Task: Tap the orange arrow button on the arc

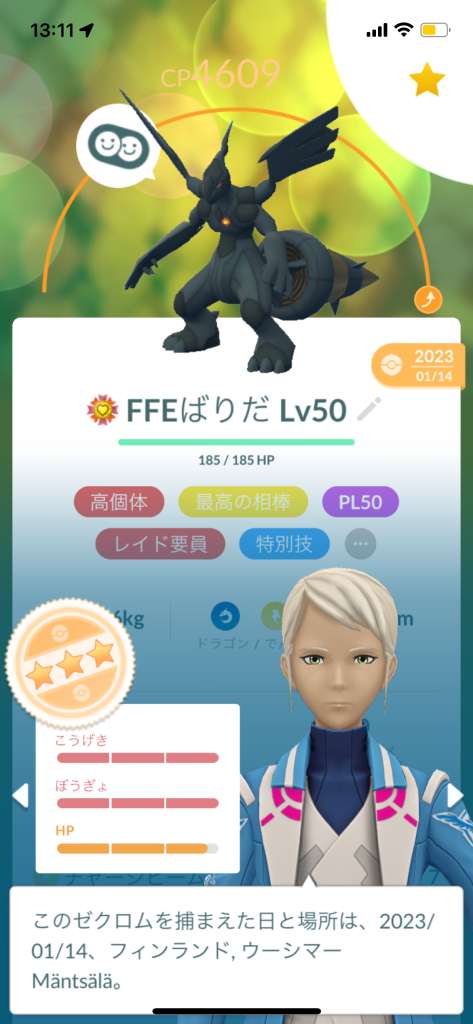Action: (428, 300)
